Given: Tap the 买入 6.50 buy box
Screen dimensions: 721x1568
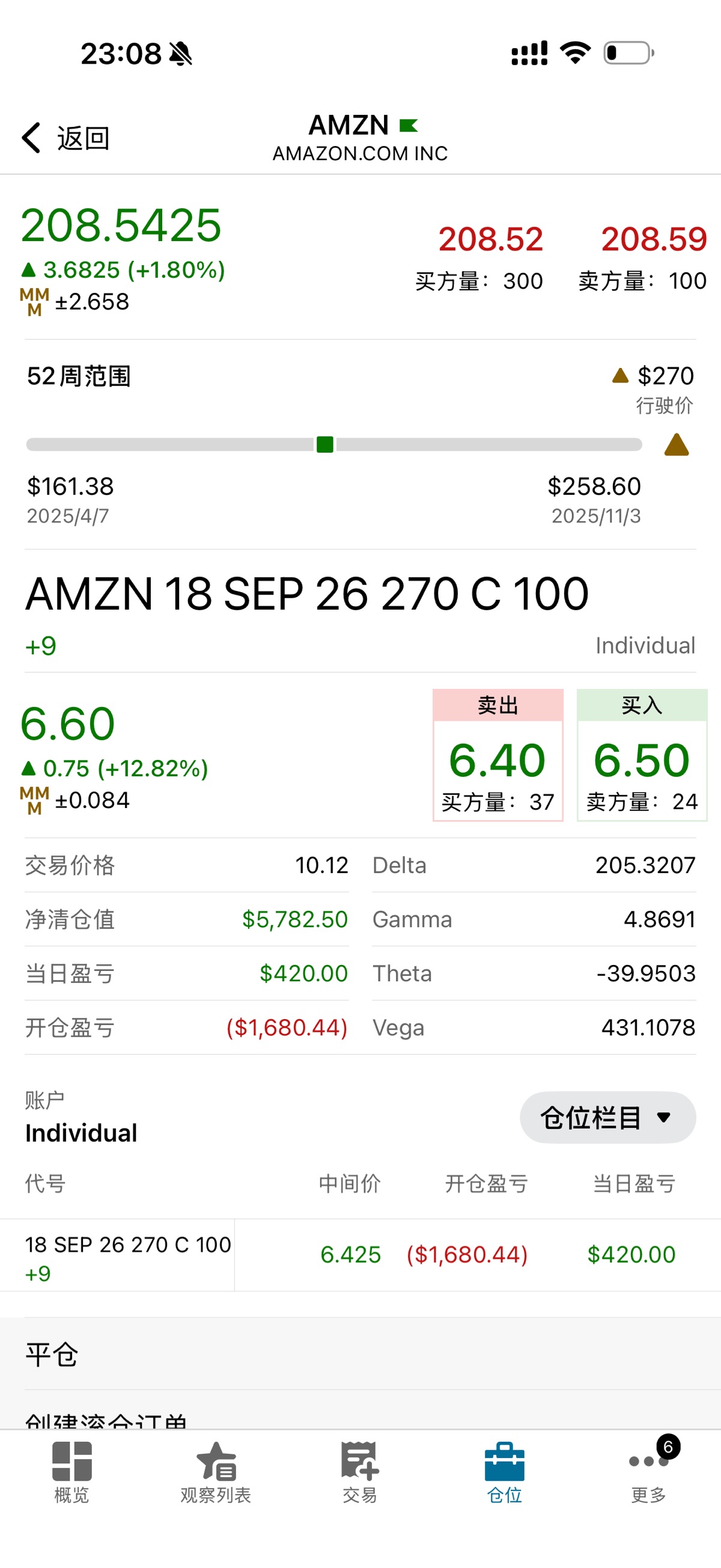Looking at the screenshot, I should coord(641,755).
